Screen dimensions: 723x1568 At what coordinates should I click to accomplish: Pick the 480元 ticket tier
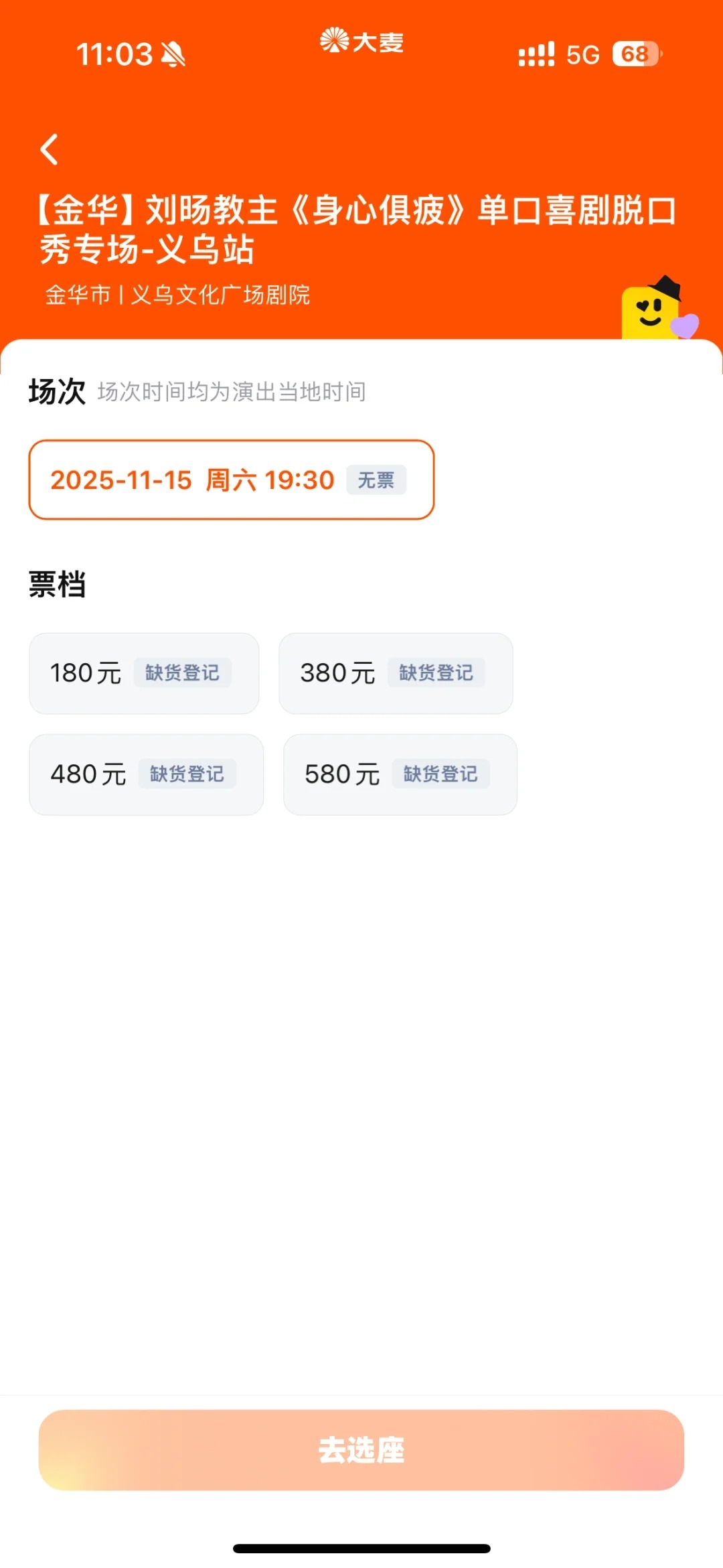coord(146,774)
